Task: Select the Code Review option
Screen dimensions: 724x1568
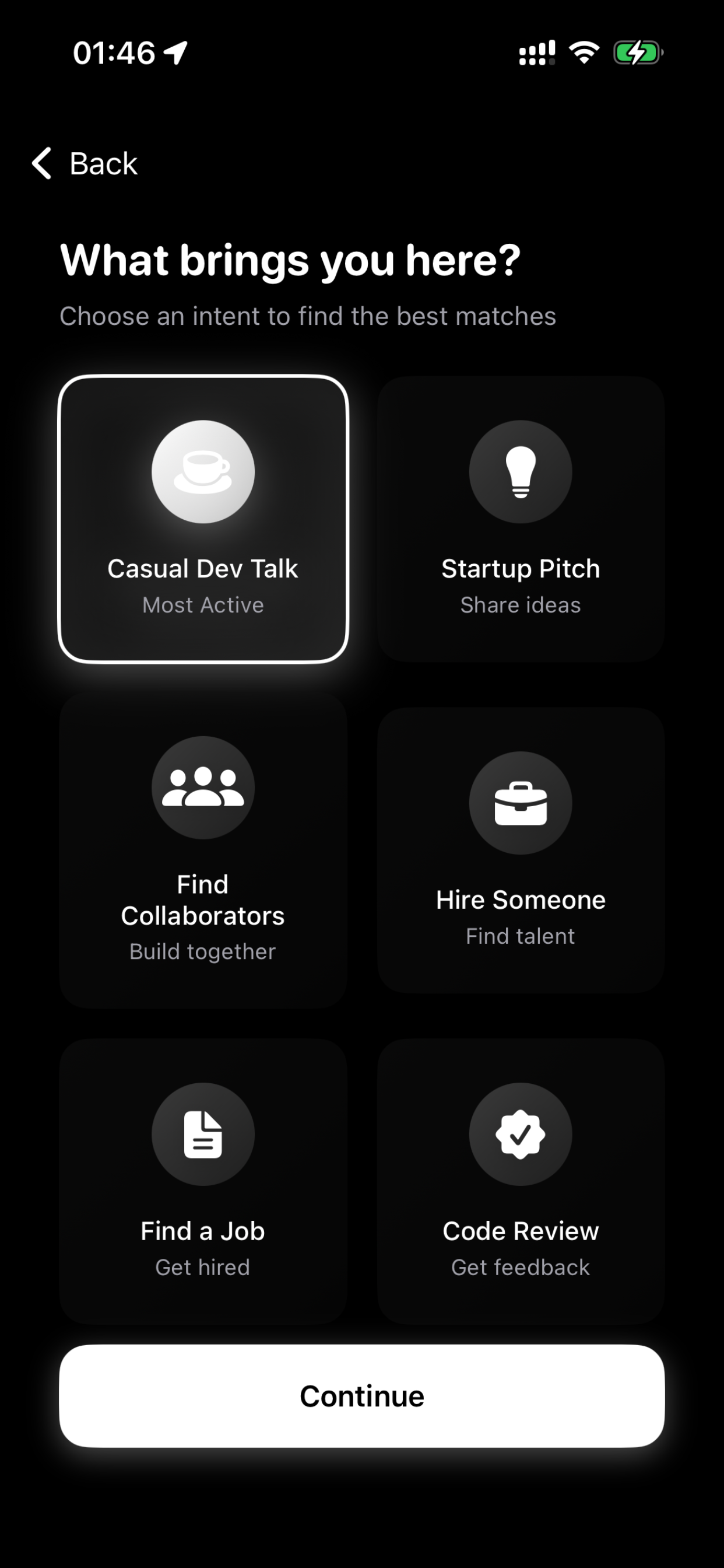Action: [520, 1181]
